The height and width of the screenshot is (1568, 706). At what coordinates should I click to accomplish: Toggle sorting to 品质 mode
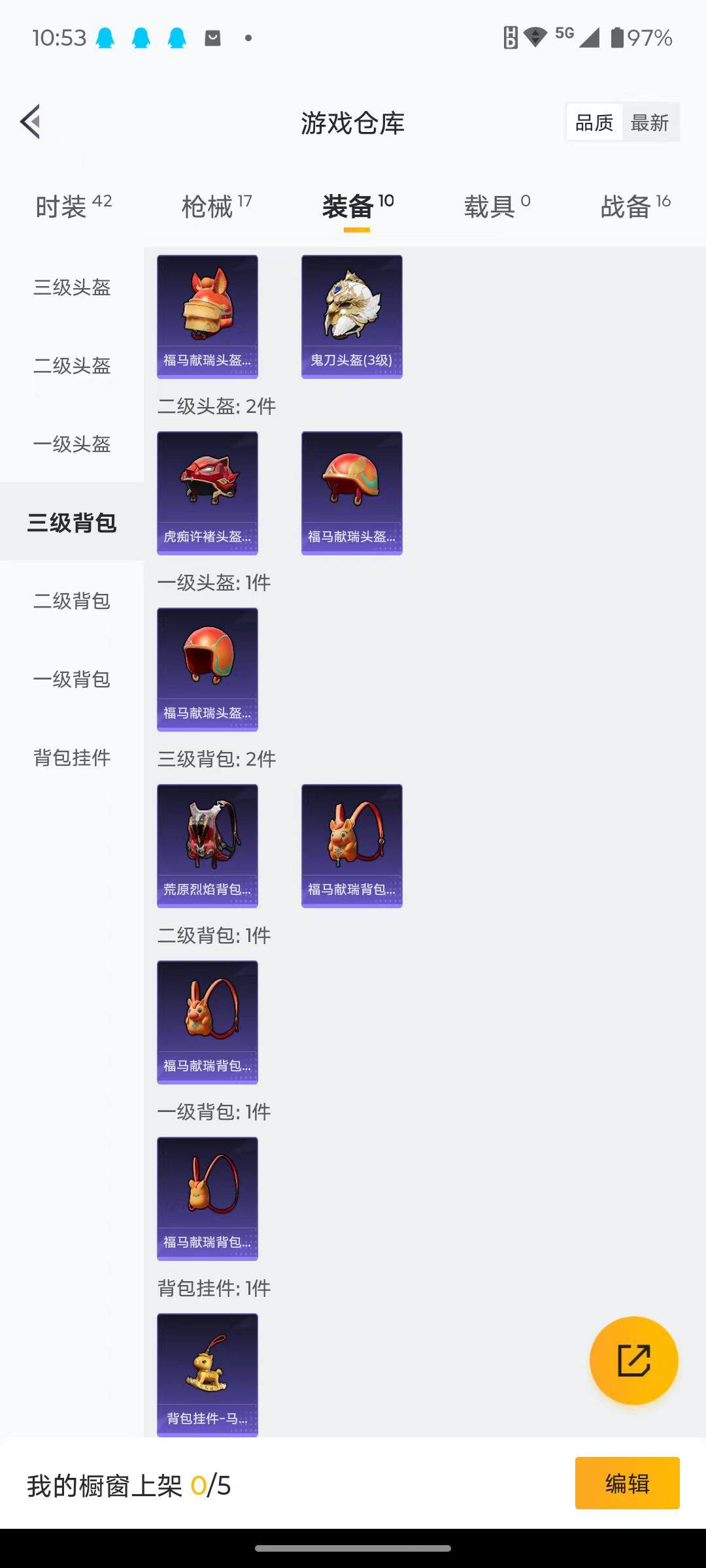(594, 122)
